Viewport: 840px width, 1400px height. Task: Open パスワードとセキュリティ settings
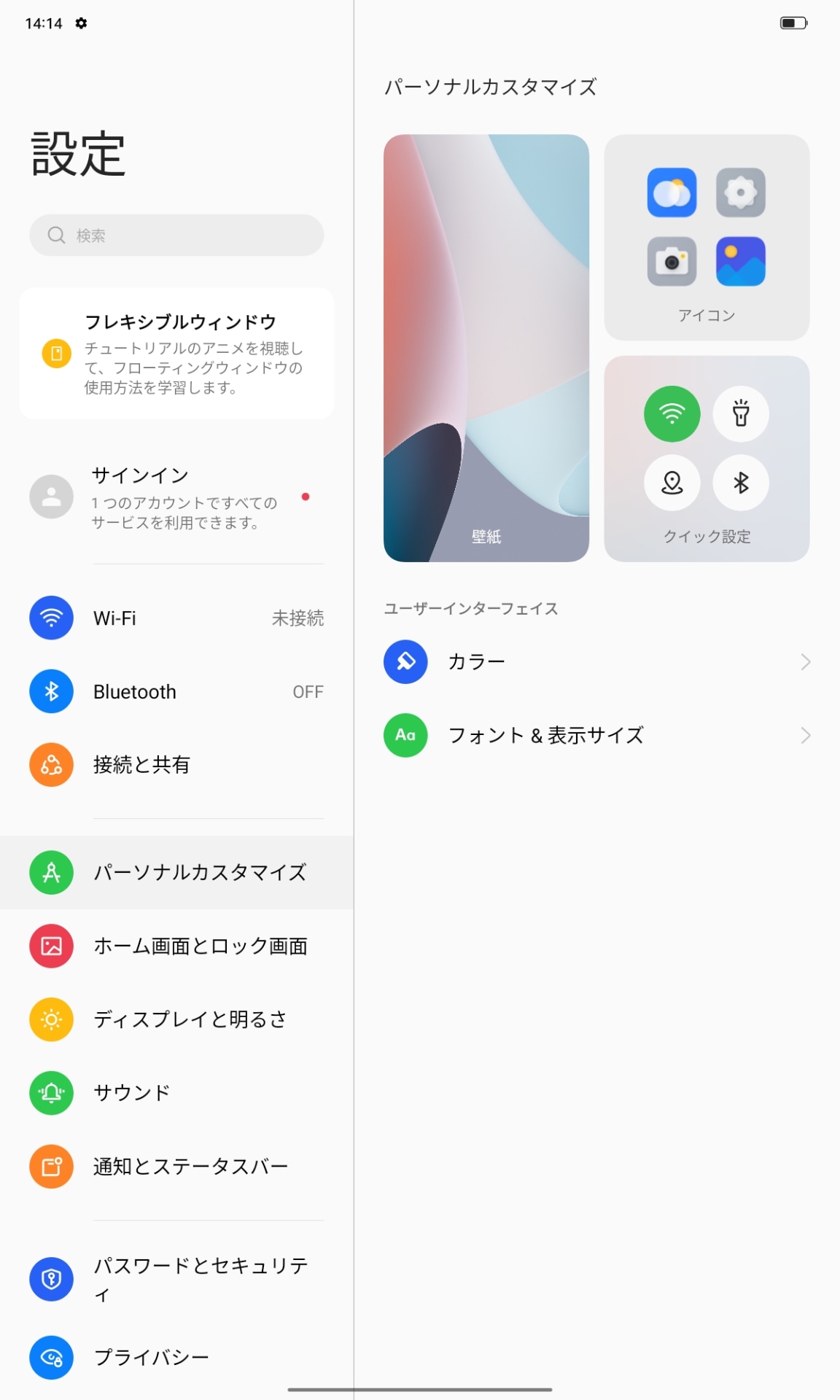(176, 1279)
